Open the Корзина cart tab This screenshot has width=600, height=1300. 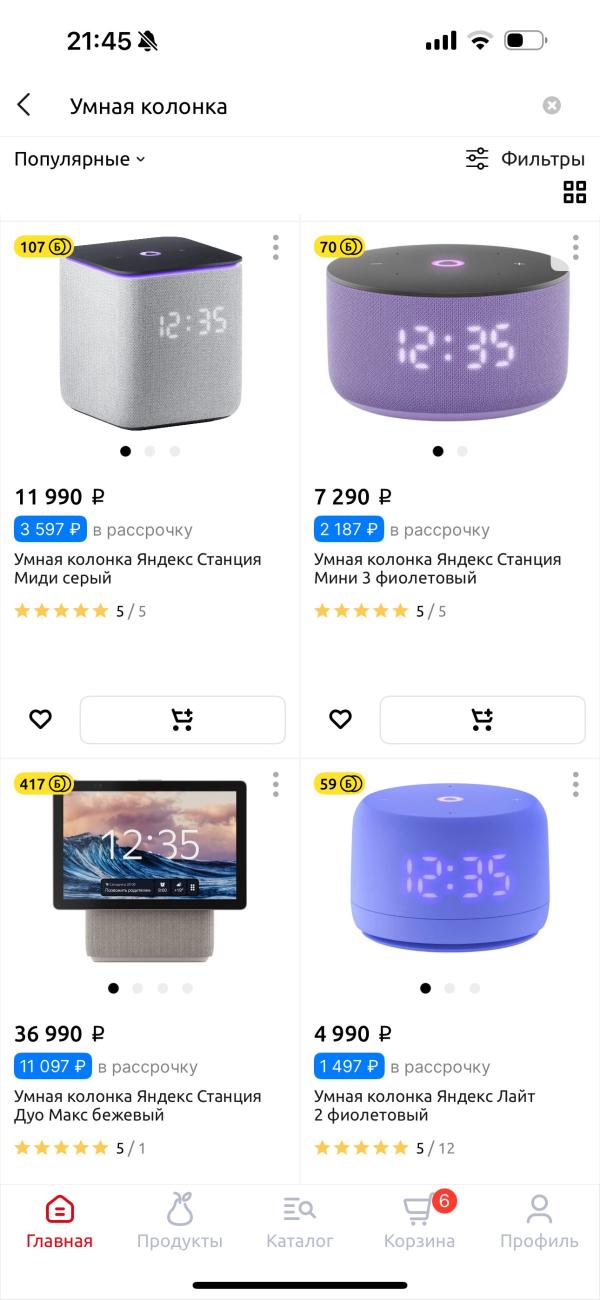[420, 1222]
